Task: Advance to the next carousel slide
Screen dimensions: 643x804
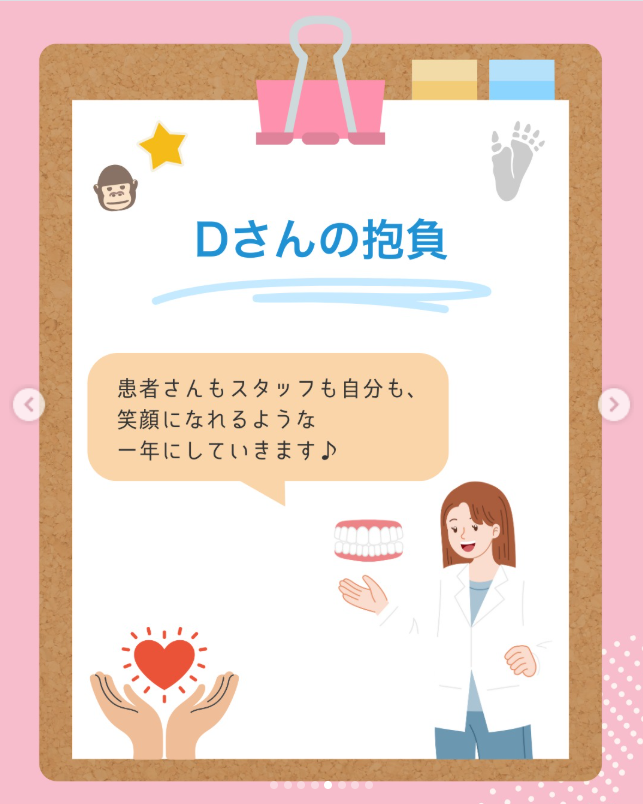Action: click(x=613, y=404)
